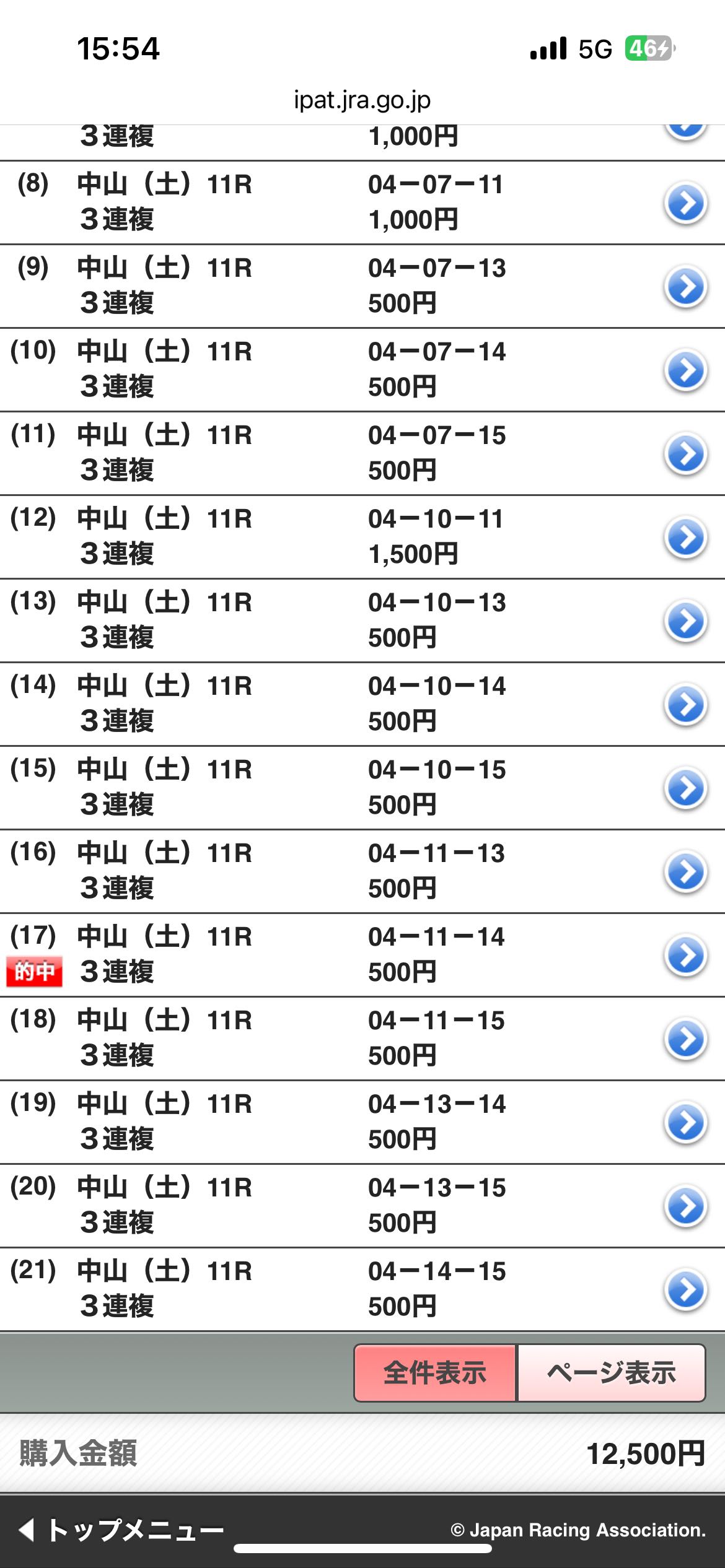The image size is (725, 1568).
Task: Tap the ipat.jra.go.jp address bar
Action: pos(362,100)
